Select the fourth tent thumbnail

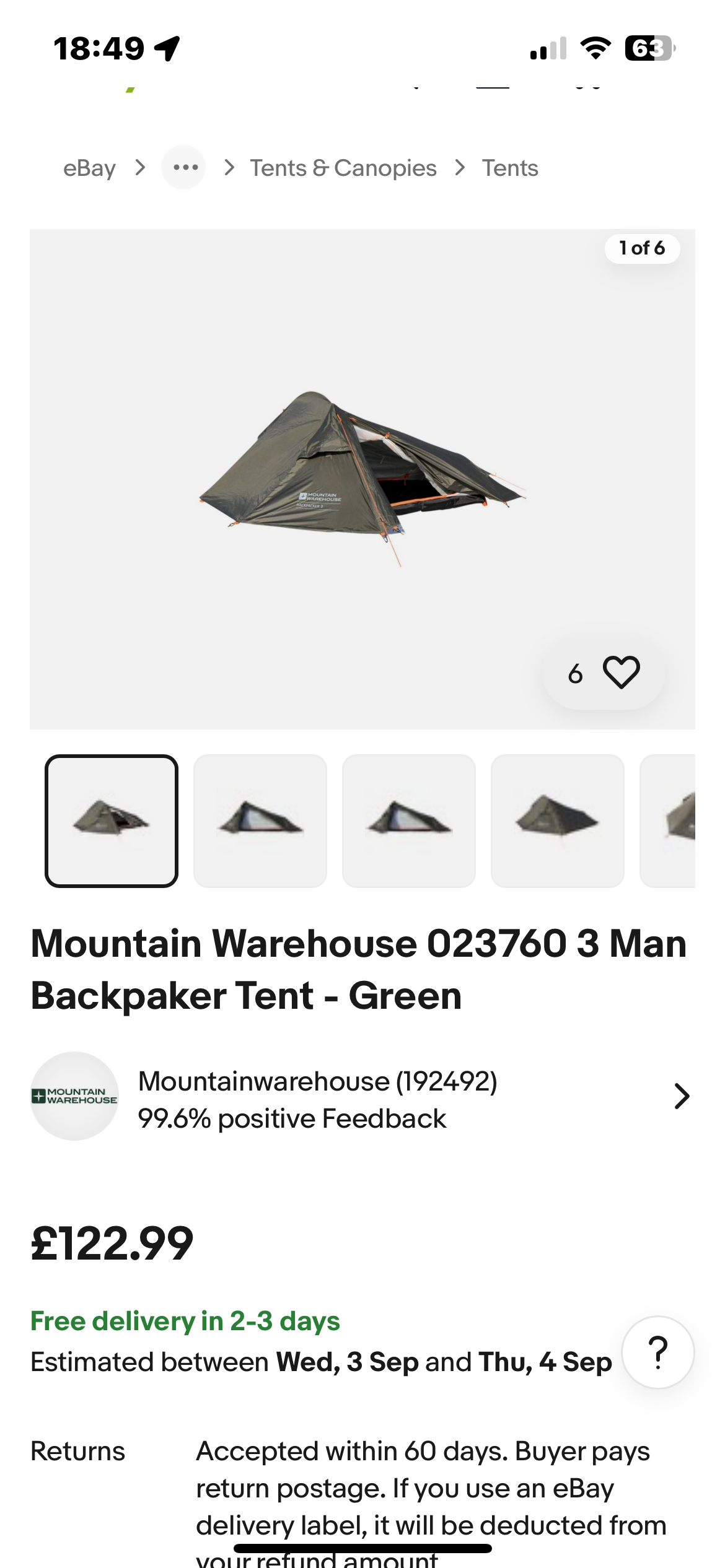point(558,821)
